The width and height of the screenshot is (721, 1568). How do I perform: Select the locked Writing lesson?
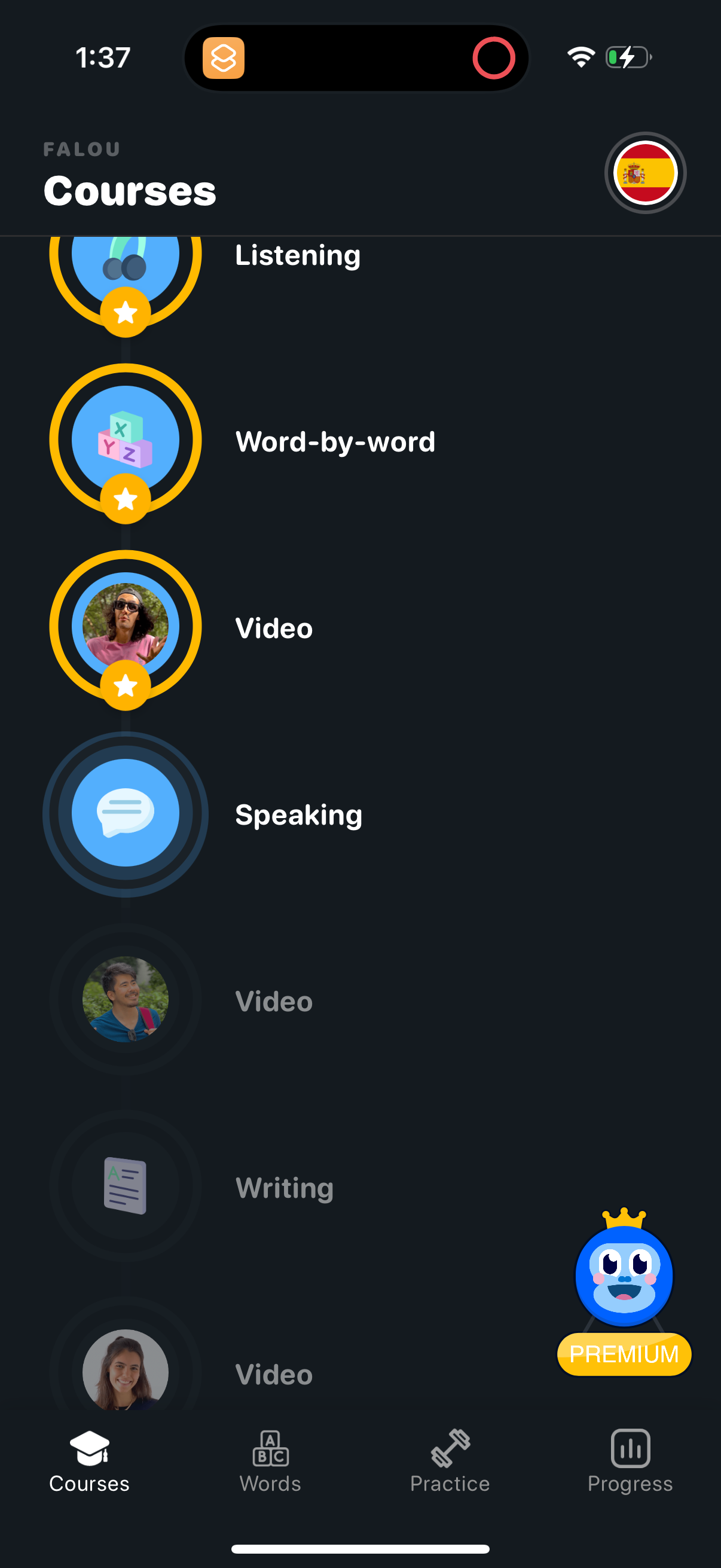(126, 1186)
